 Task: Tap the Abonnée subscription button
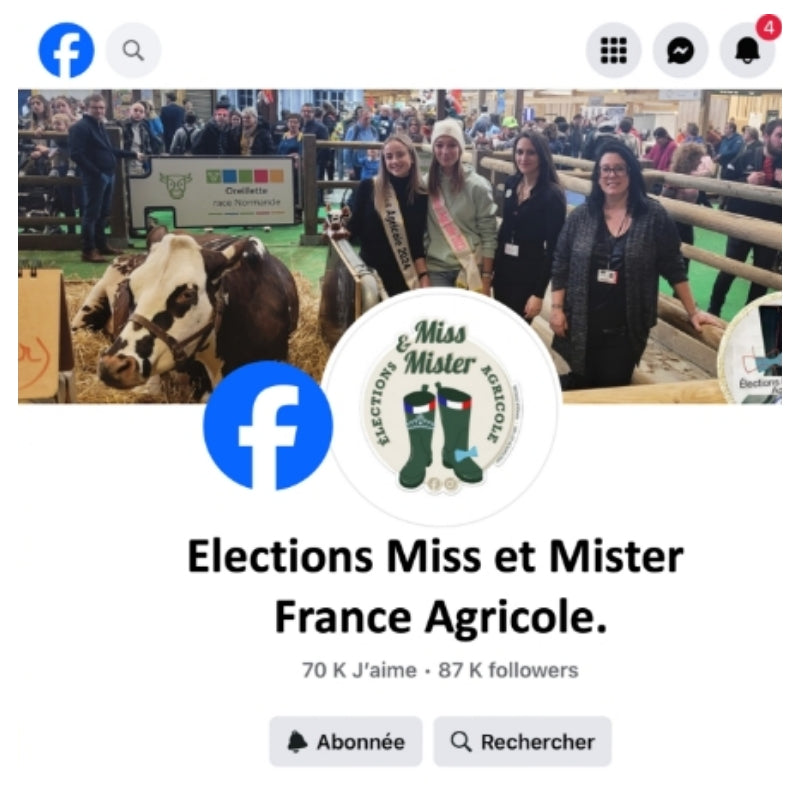point(346,742)
